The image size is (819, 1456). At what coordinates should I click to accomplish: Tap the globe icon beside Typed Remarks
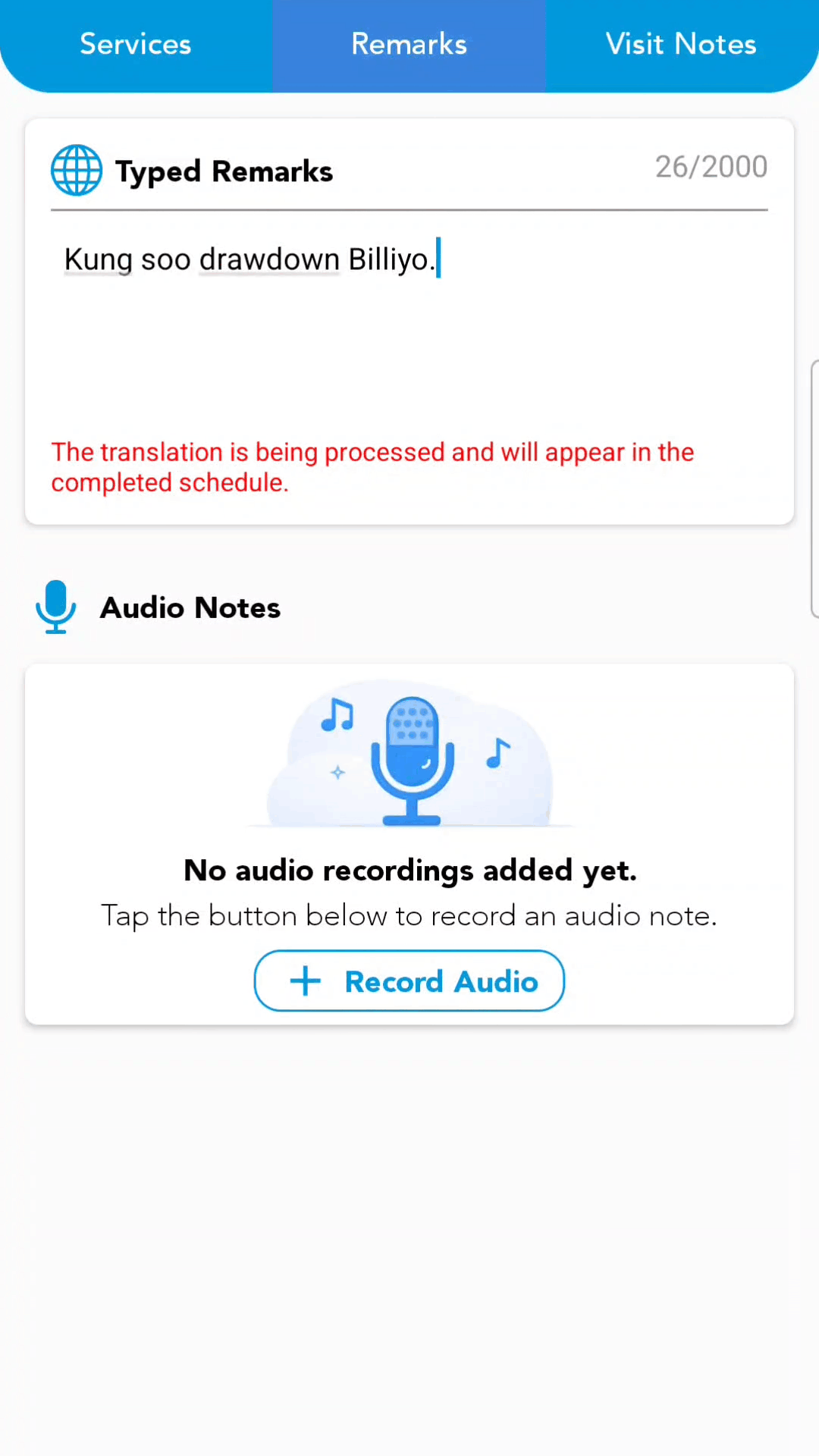[77, 171]
